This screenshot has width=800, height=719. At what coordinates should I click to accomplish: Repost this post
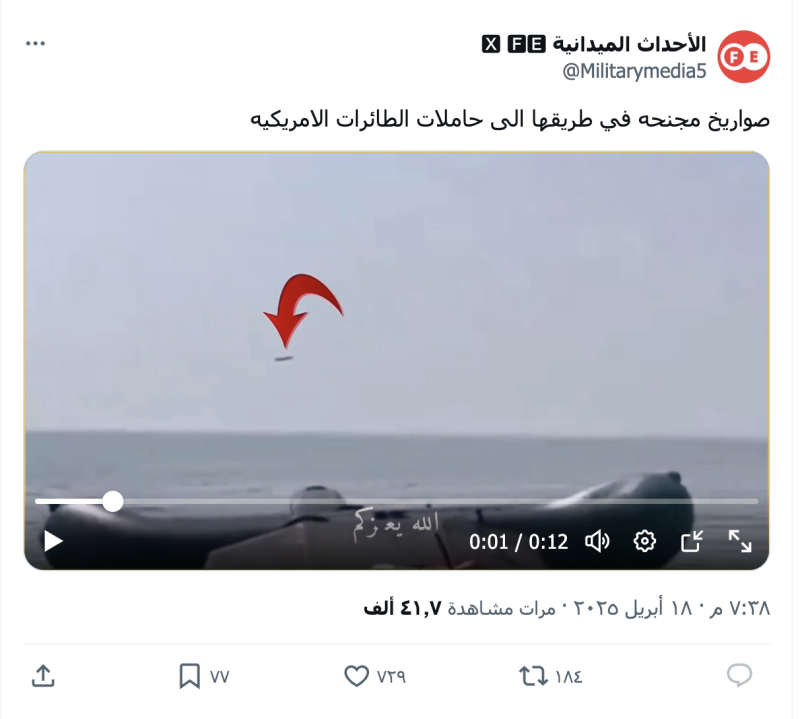coord(533,677)
